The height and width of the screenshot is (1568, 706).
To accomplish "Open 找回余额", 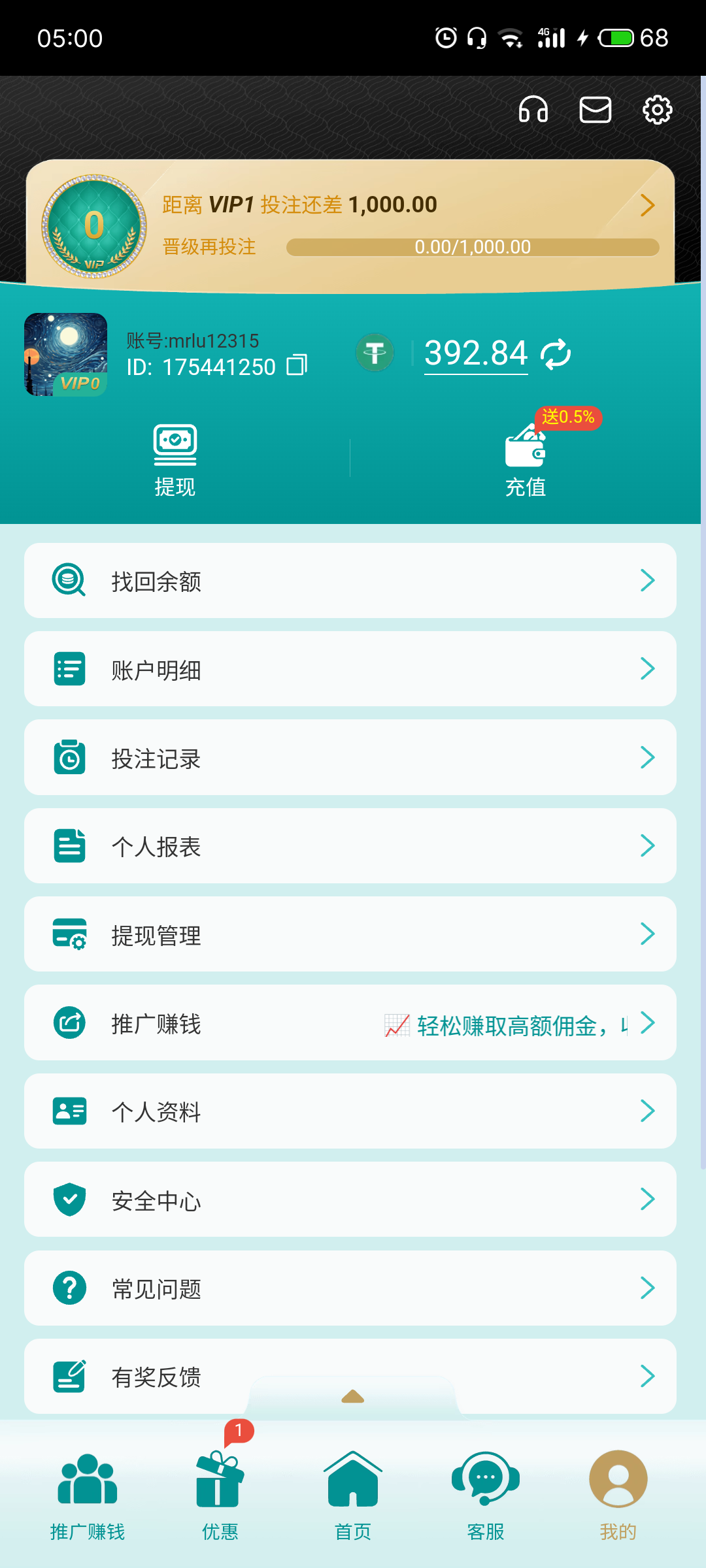I will pyautogui.click(x=350, y=580).
